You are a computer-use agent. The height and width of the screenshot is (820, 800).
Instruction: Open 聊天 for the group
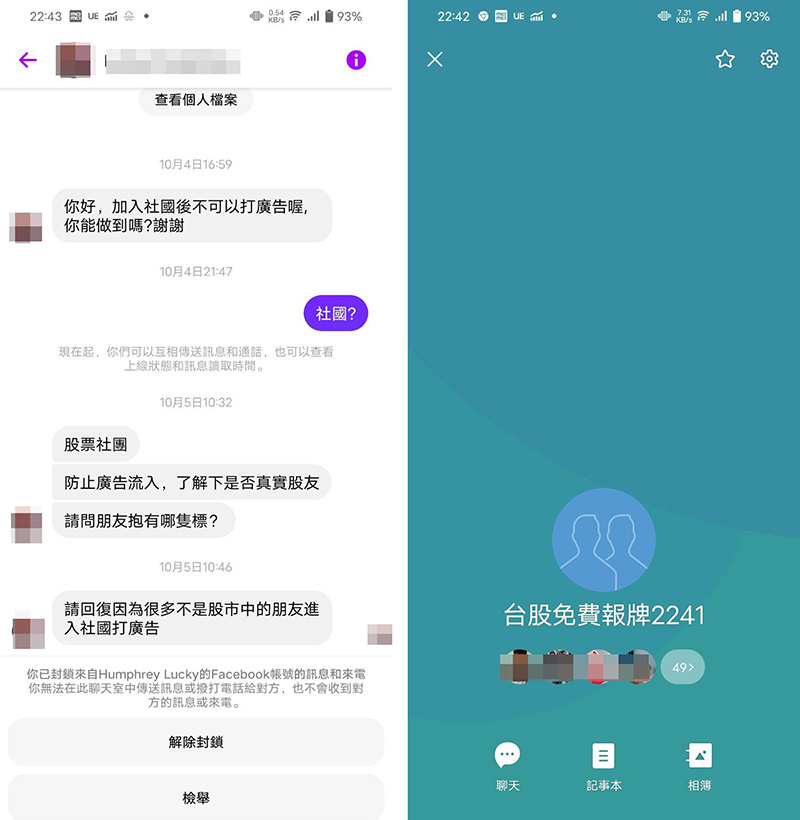(x=508, y=766)
